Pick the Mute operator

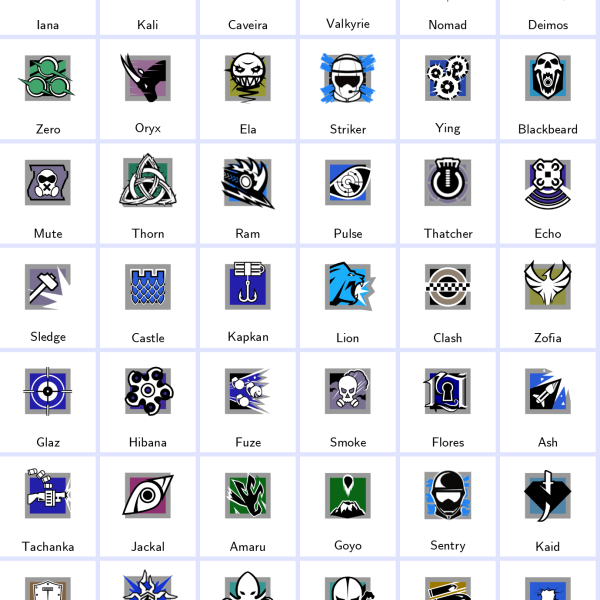click(48, 194)
